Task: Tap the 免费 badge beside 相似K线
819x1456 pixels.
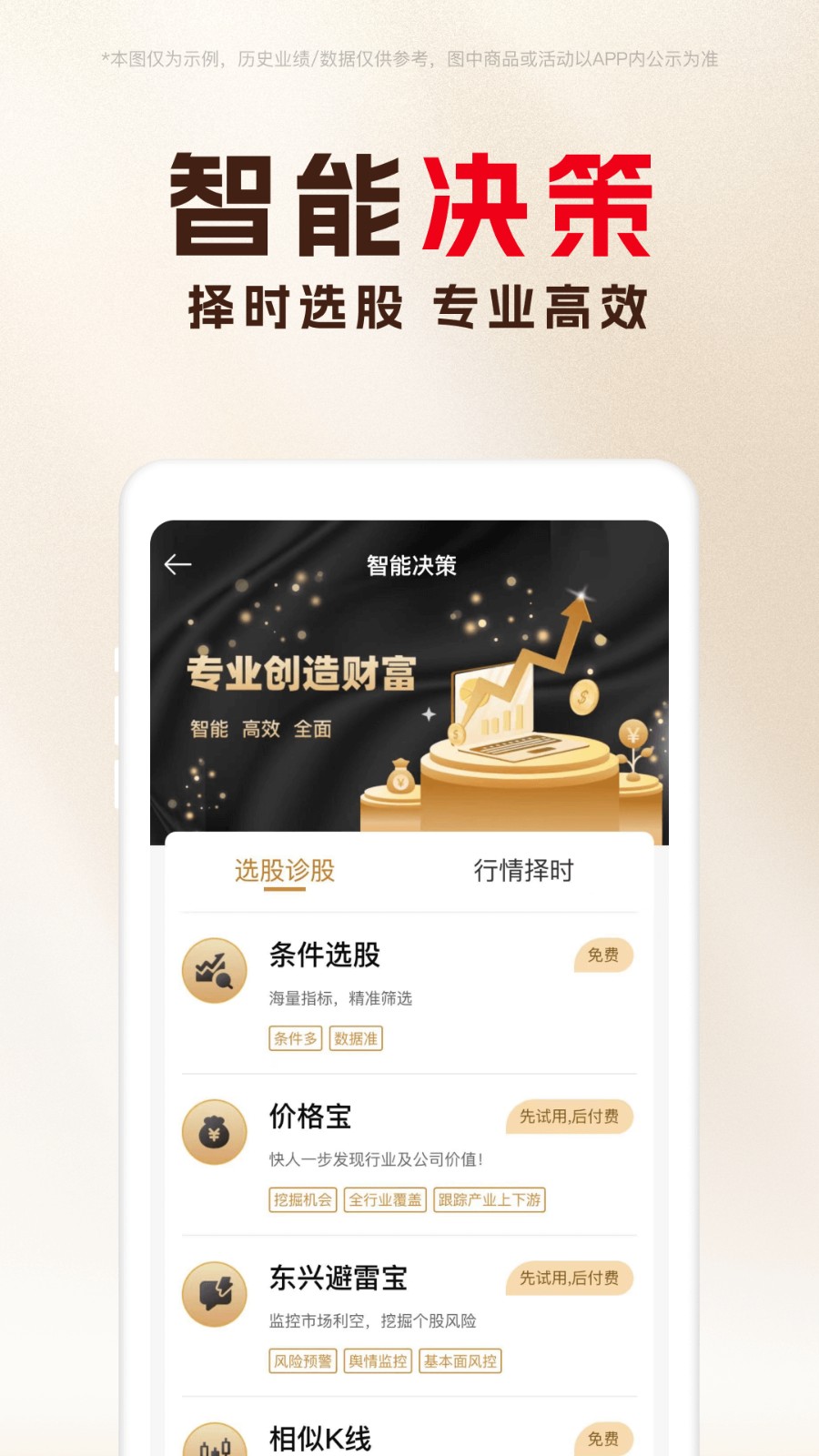Action: (603, 1438)
